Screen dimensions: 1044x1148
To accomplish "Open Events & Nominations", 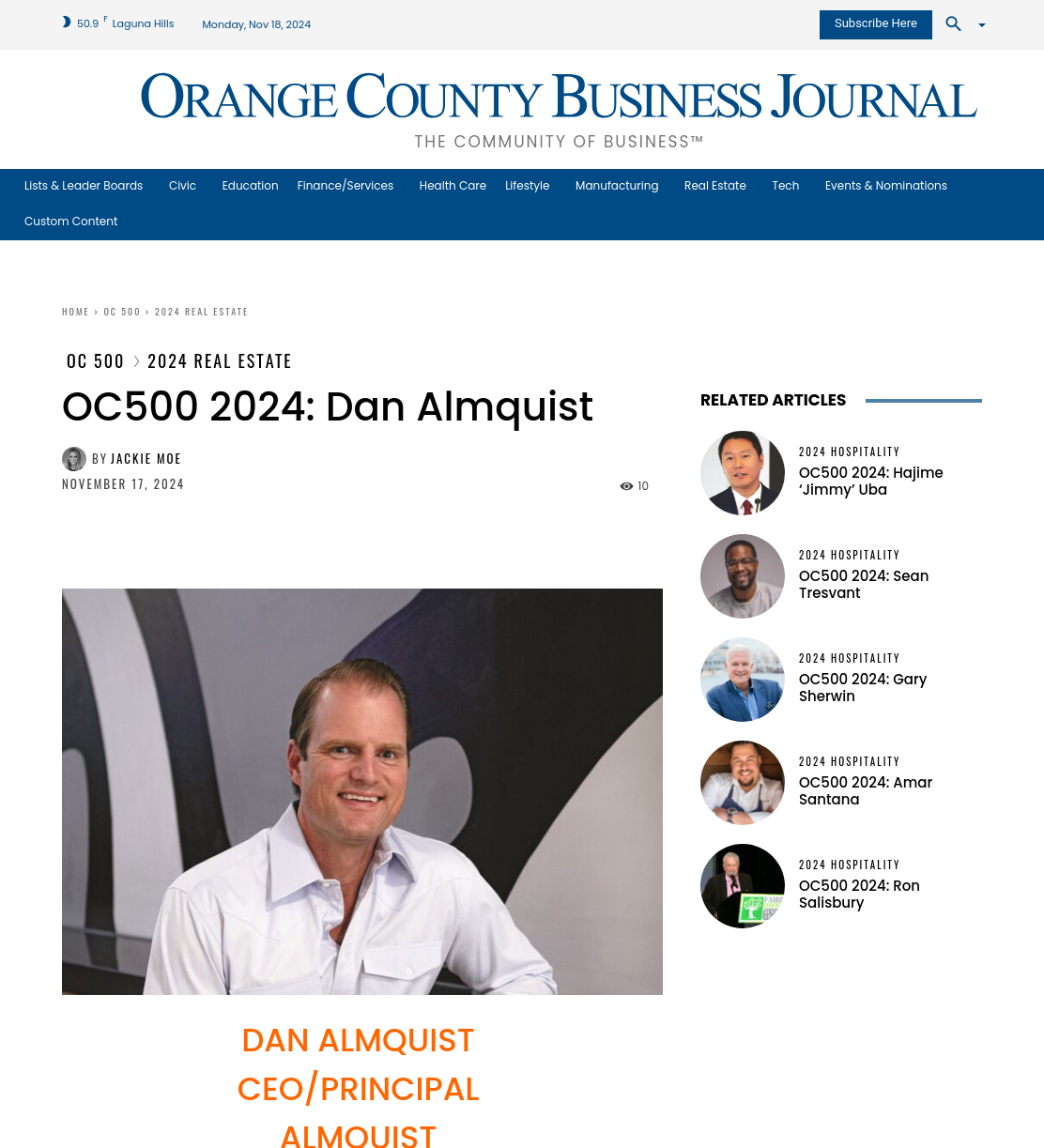I will pyautogui.click(x=886, y=186).
